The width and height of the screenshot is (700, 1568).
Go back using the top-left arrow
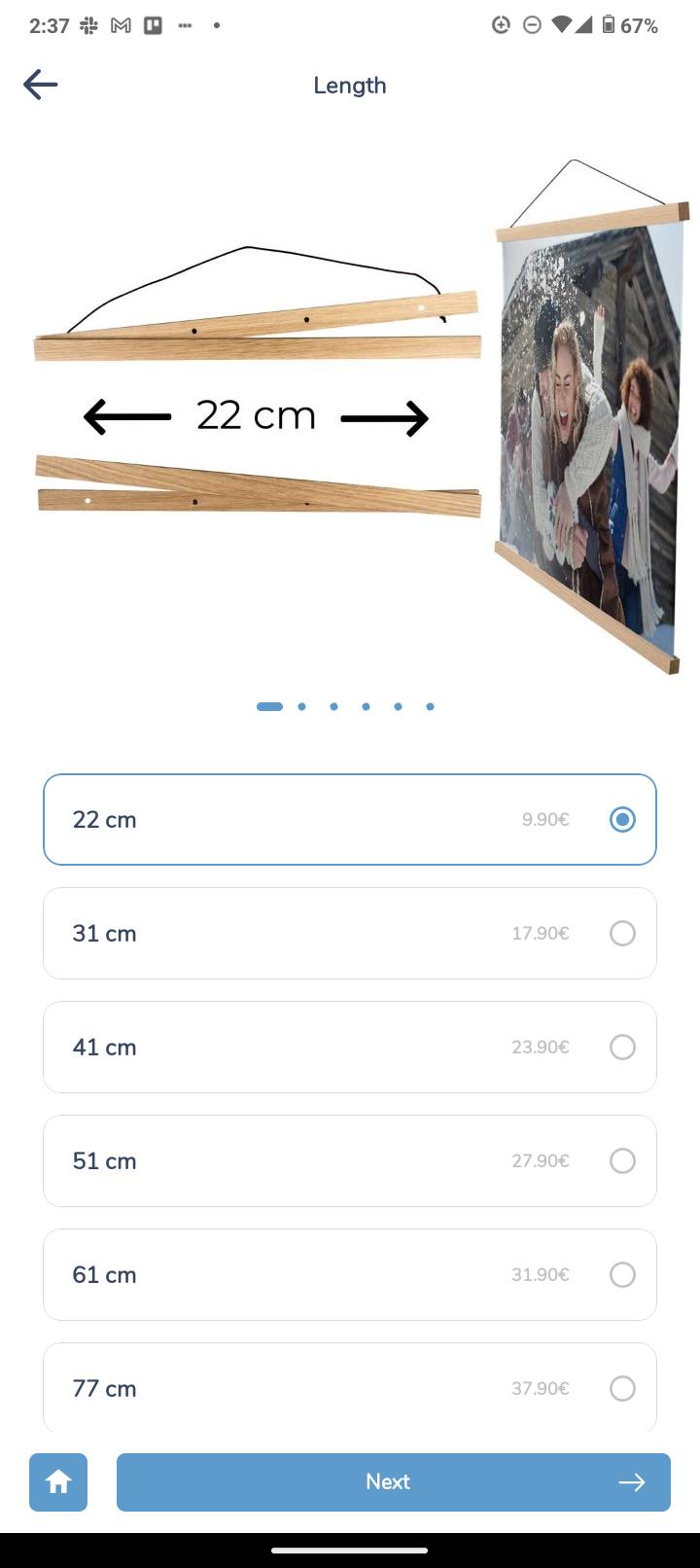(41, 85)
